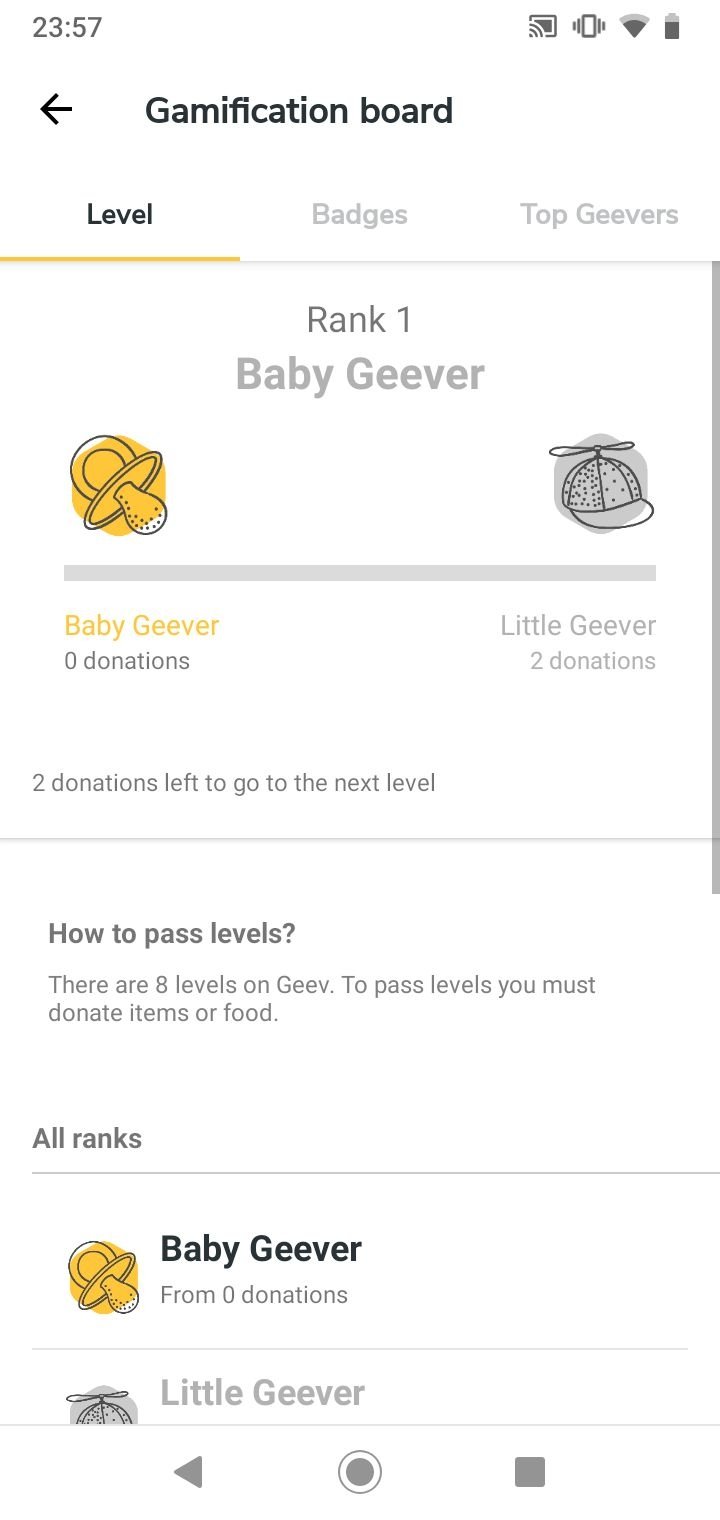Go back using the arrow icon
The height and width of the screenshot is (1520, 720).
click(56, 110)
